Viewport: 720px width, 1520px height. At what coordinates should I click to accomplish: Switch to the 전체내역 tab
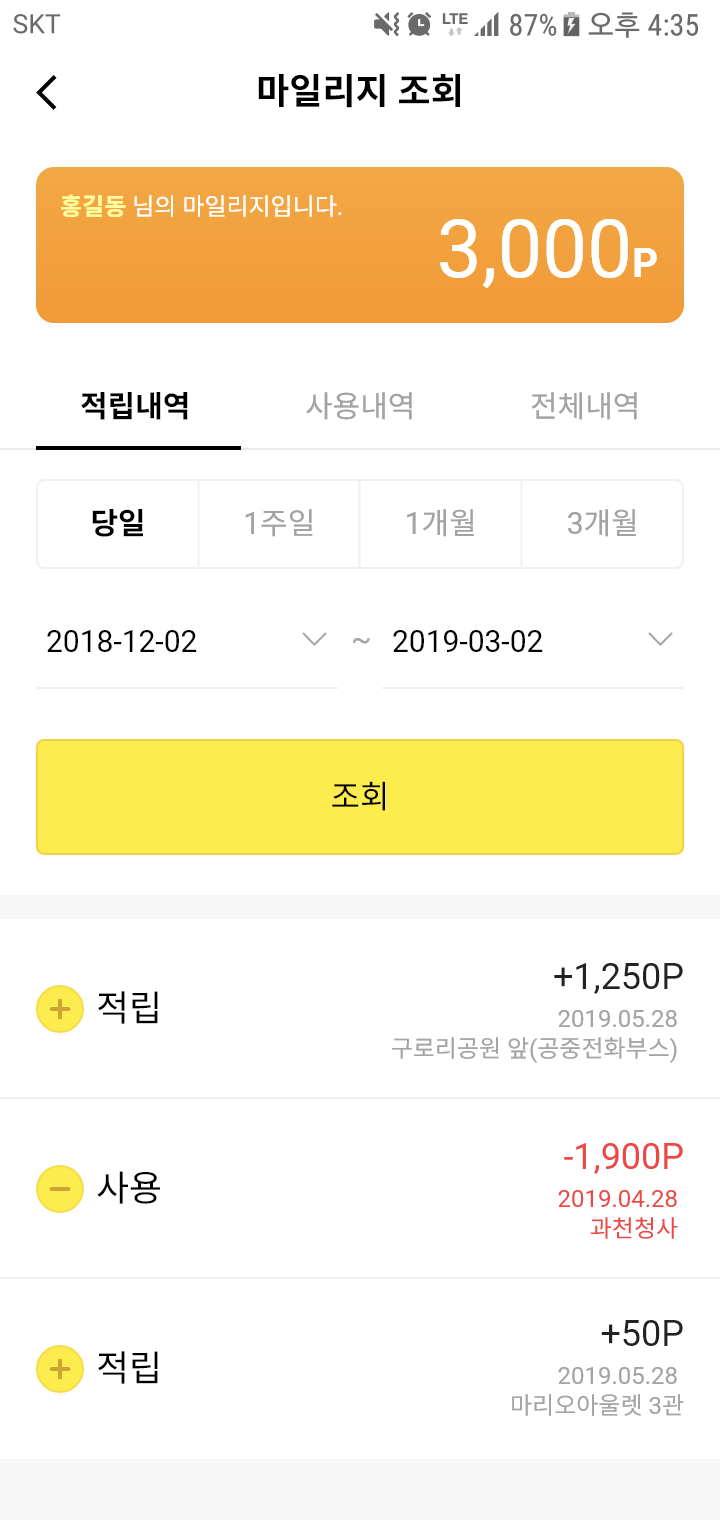[584, 405]
